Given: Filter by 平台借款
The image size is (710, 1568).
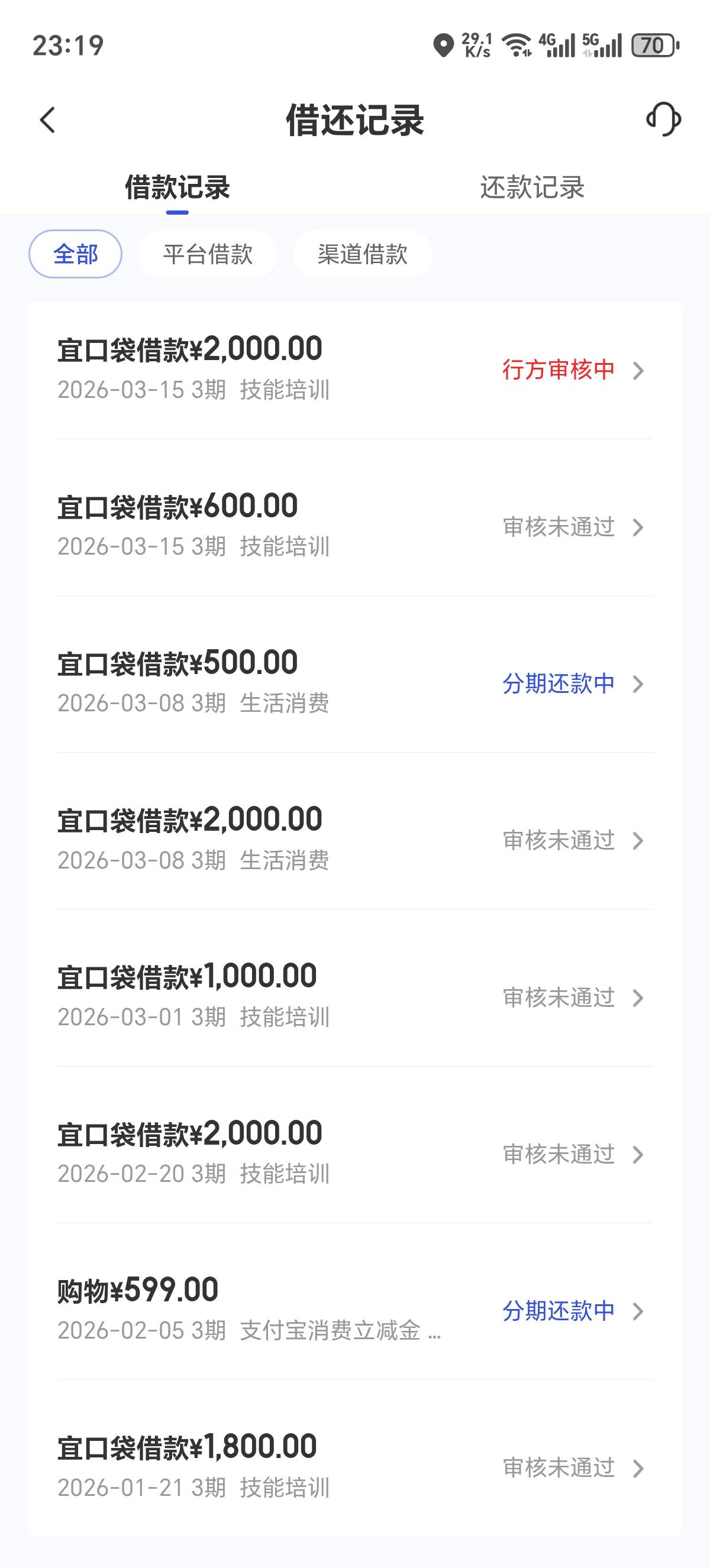Looking at the screenshot, I should point(208,254).
